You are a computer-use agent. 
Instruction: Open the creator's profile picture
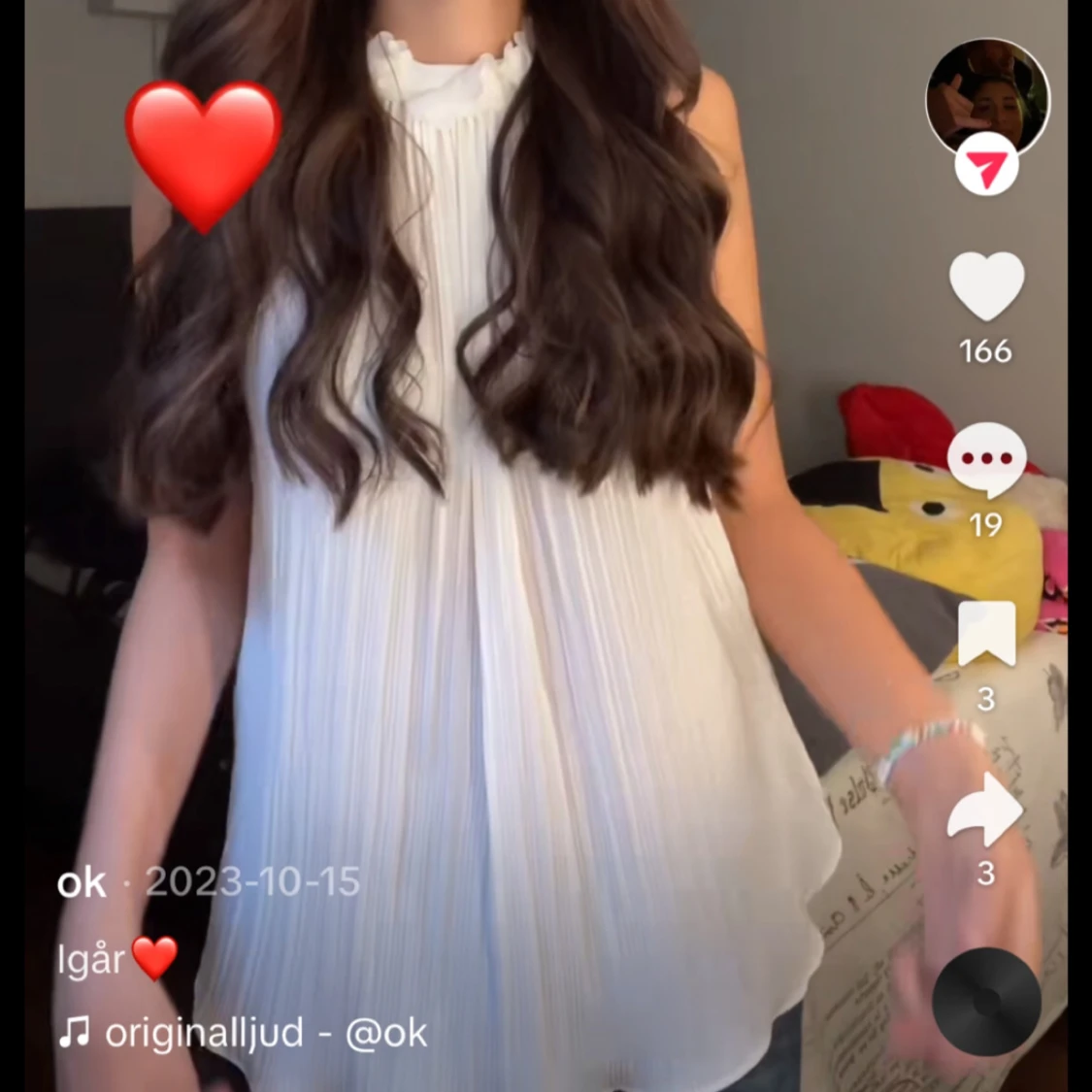click(987, 96)
